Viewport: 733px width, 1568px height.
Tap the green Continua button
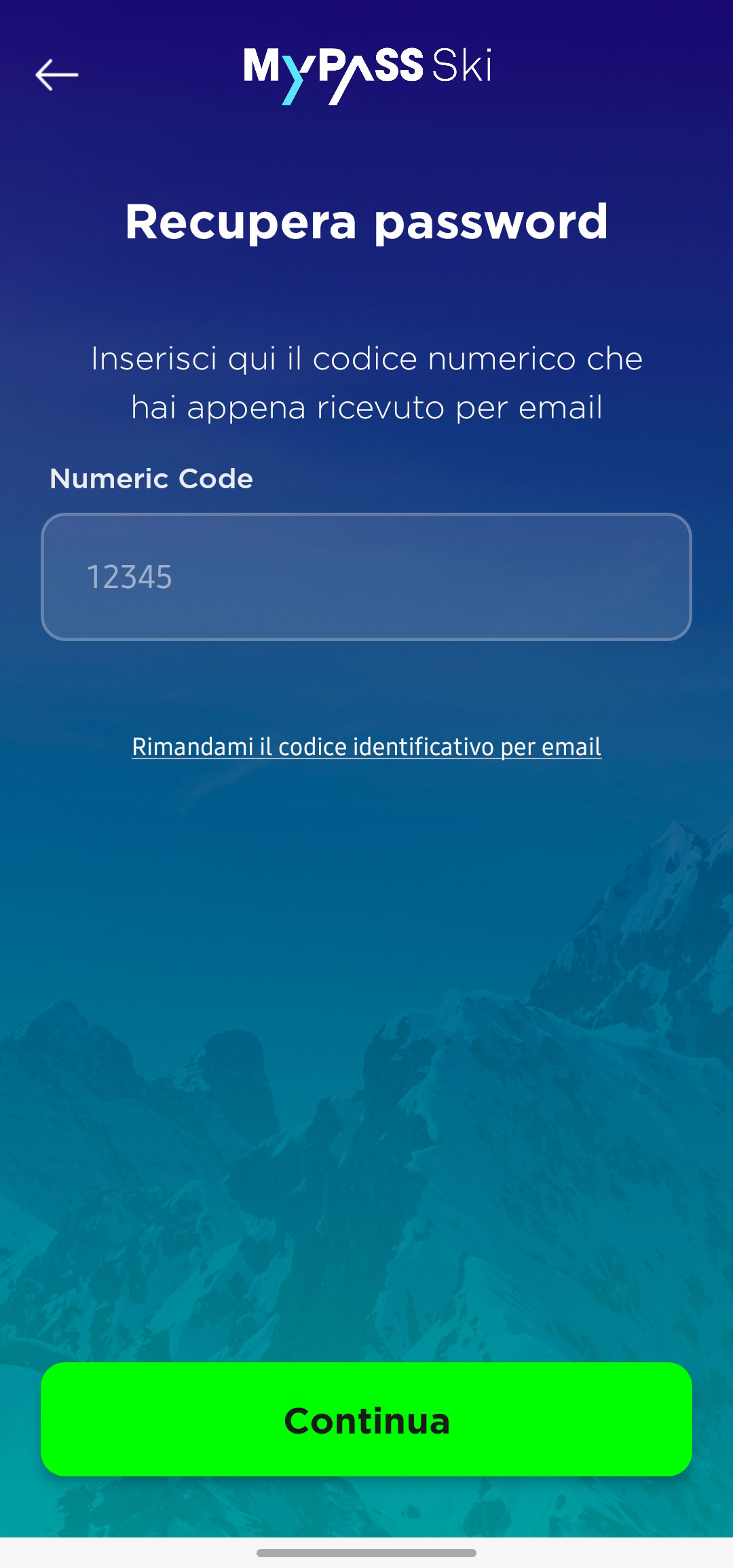point(366,1420)
